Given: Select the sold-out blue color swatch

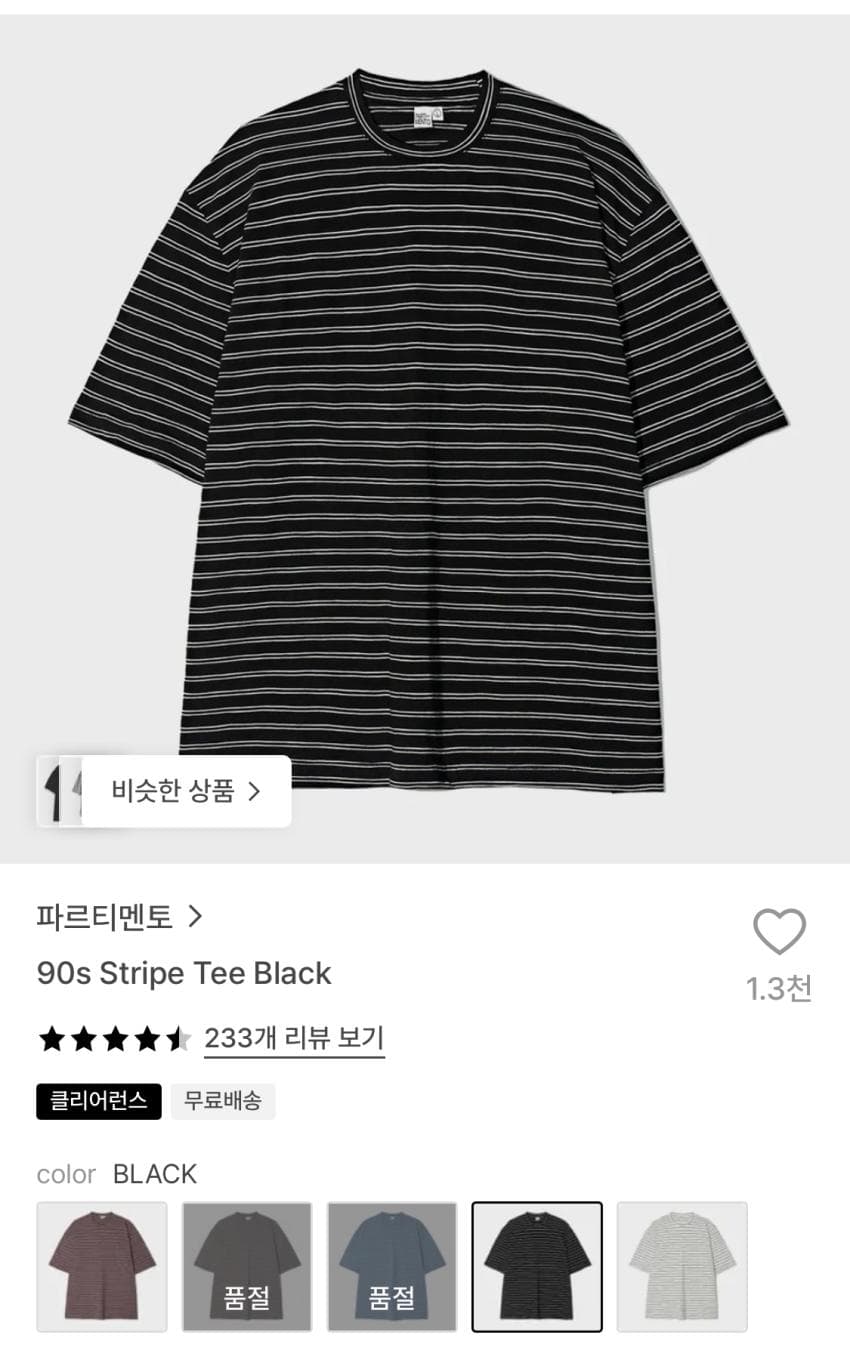Looking at the screenshot, I should point(392,1267).
